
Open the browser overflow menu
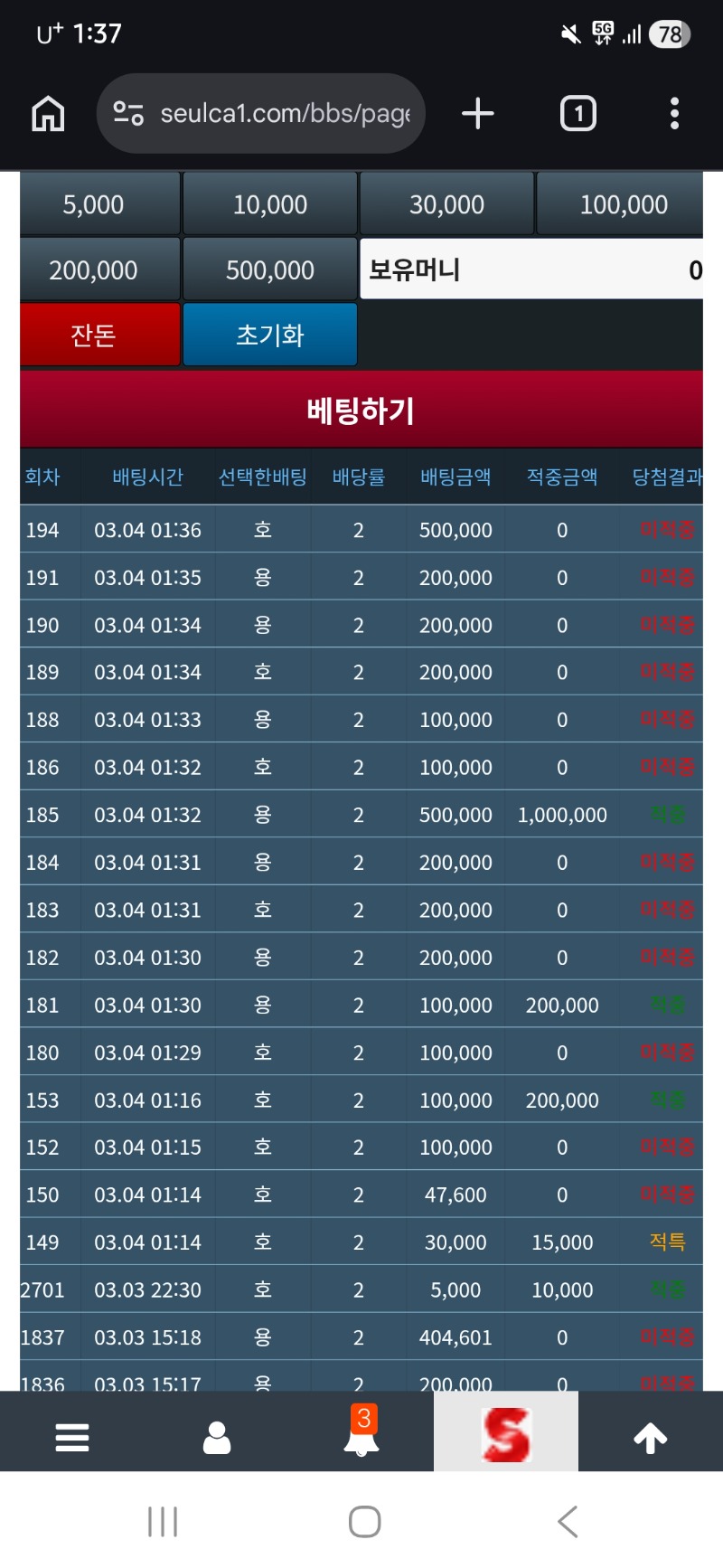click(x=674, y=114)
